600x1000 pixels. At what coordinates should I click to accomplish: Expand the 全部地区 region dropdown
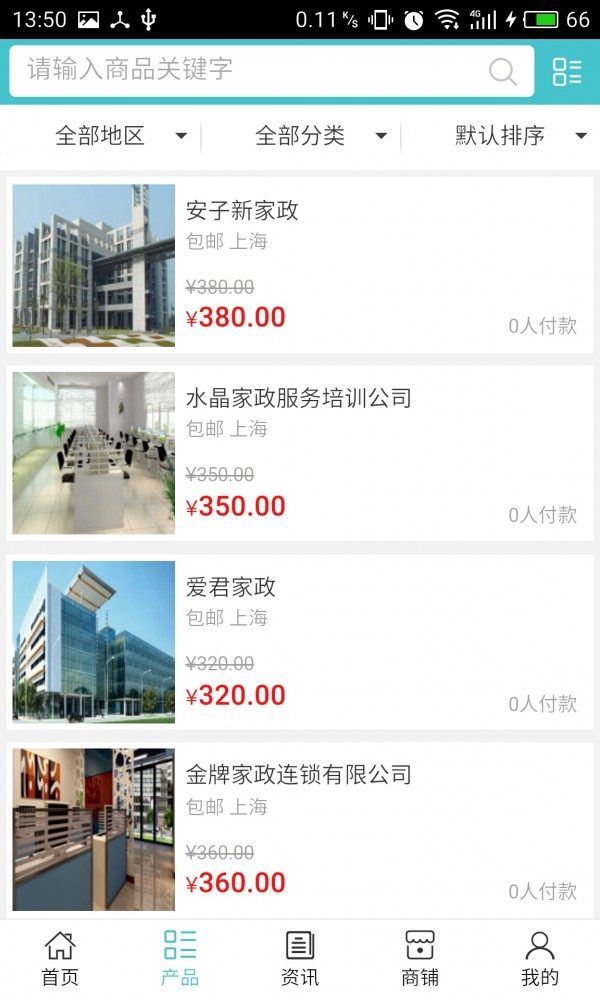pos(120,136)
